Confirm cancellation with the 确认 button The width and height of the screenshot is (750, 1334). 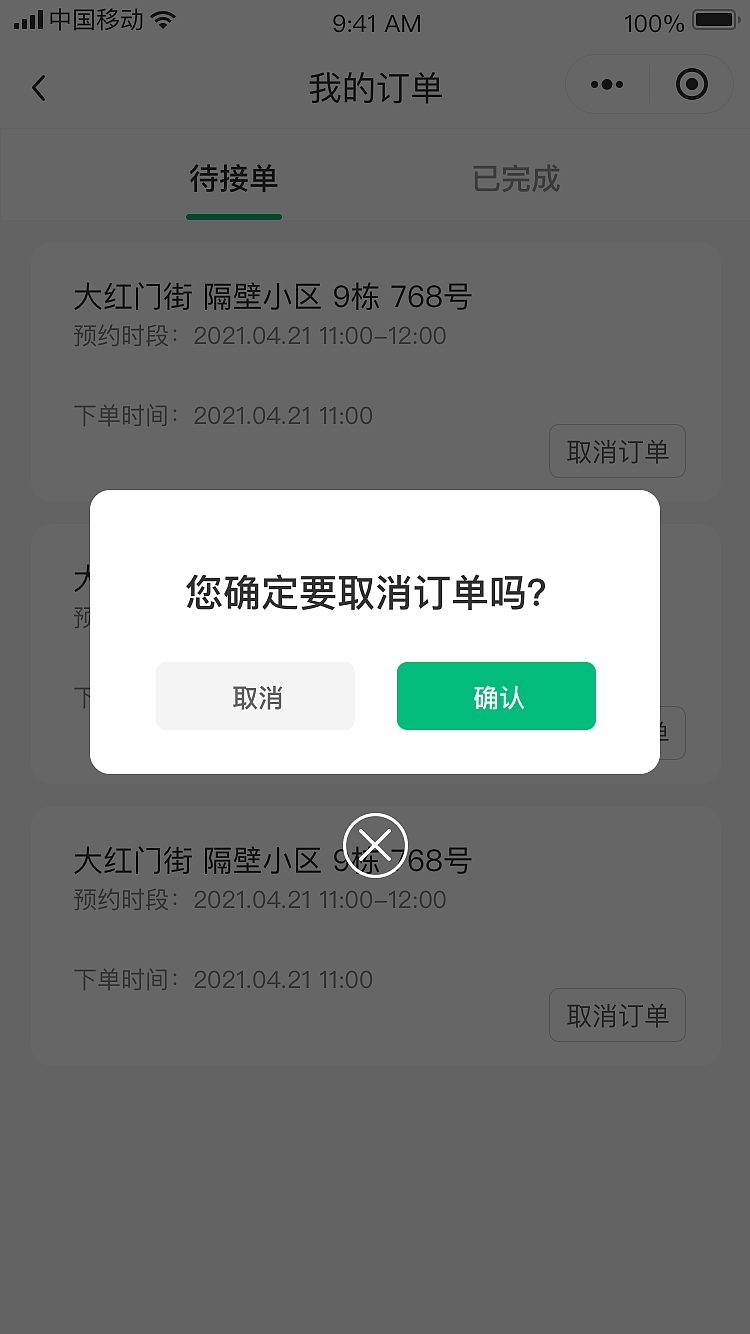click(496, 696)
